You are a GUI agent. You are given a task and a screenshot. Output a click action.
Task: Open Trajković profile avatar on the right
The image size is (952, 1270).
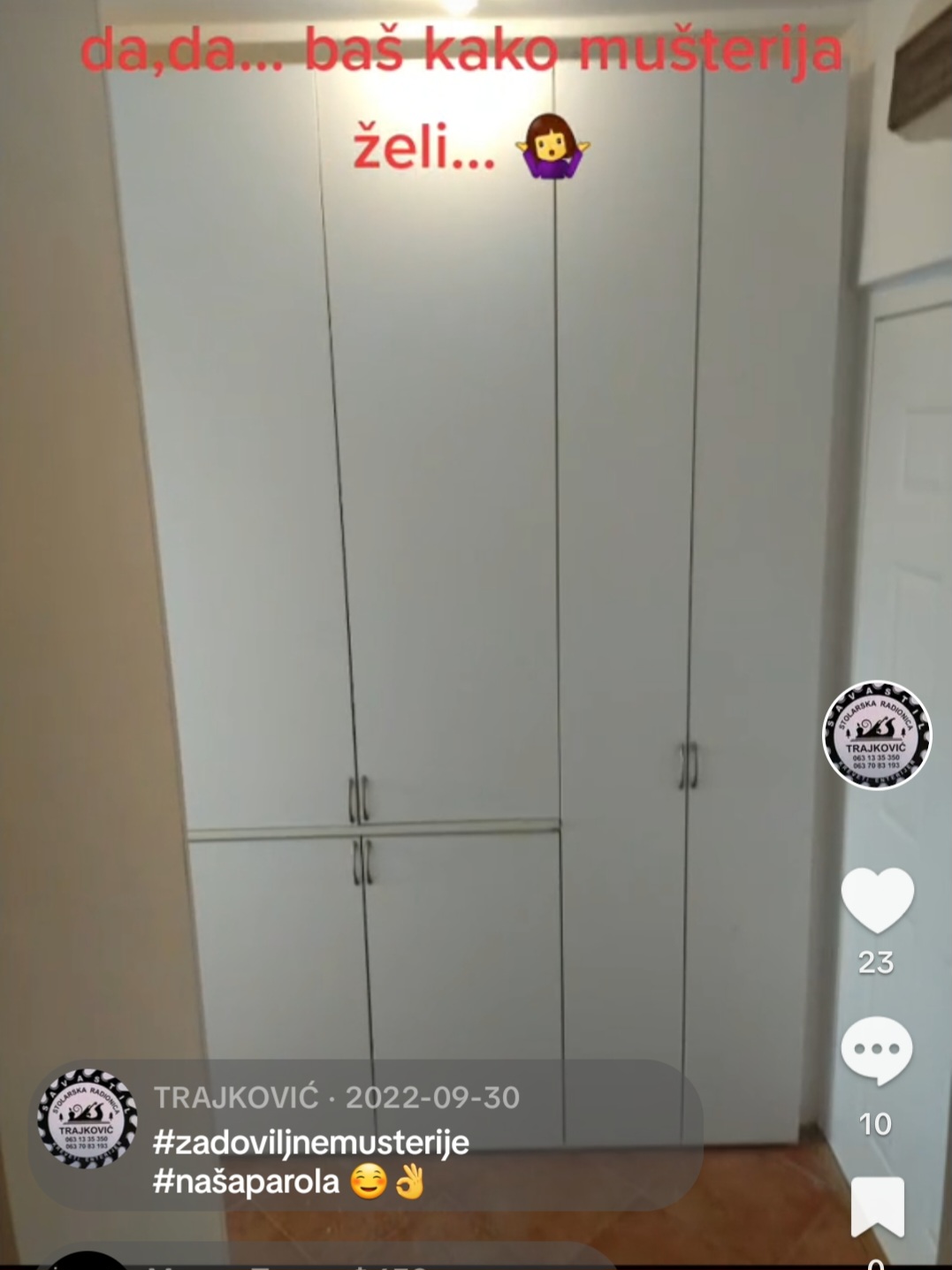pos(877,734)
